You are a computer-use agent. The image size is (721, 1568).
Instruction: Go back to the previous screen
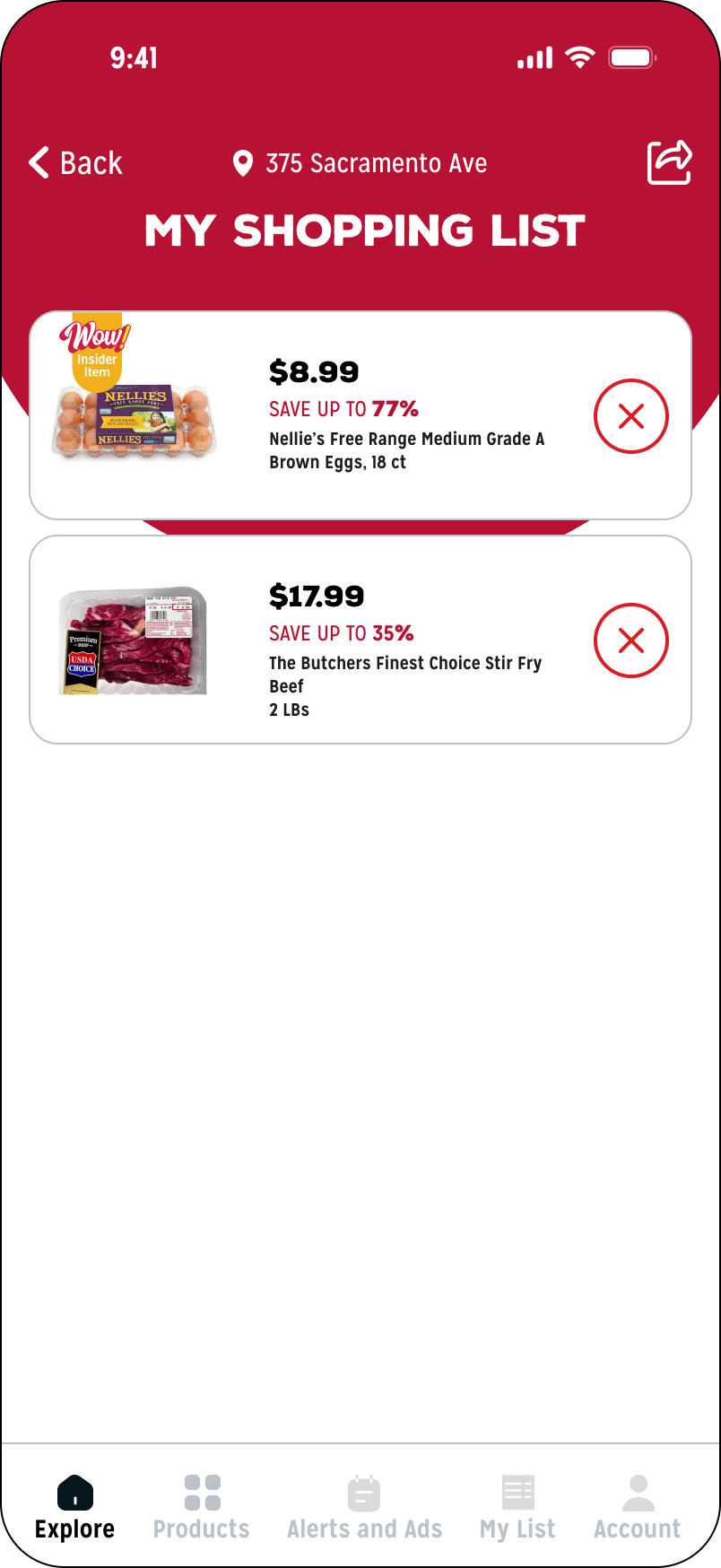click(75, 163)
